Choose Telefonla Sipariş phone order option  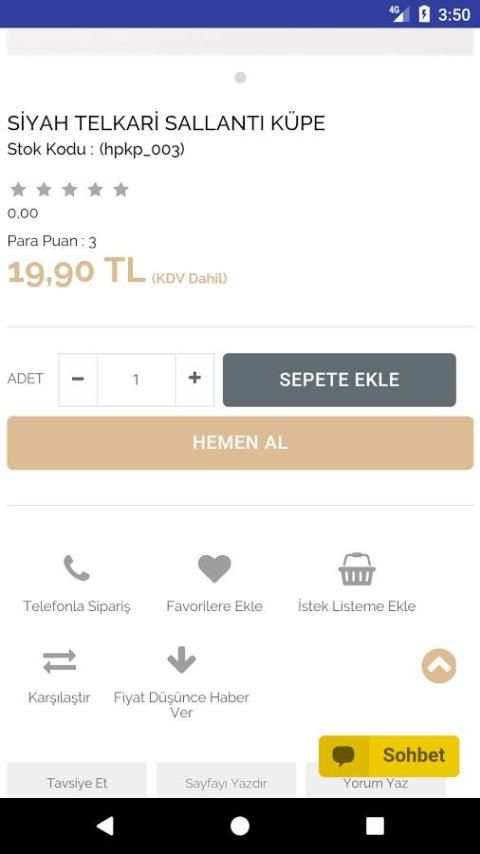point(77,583)
